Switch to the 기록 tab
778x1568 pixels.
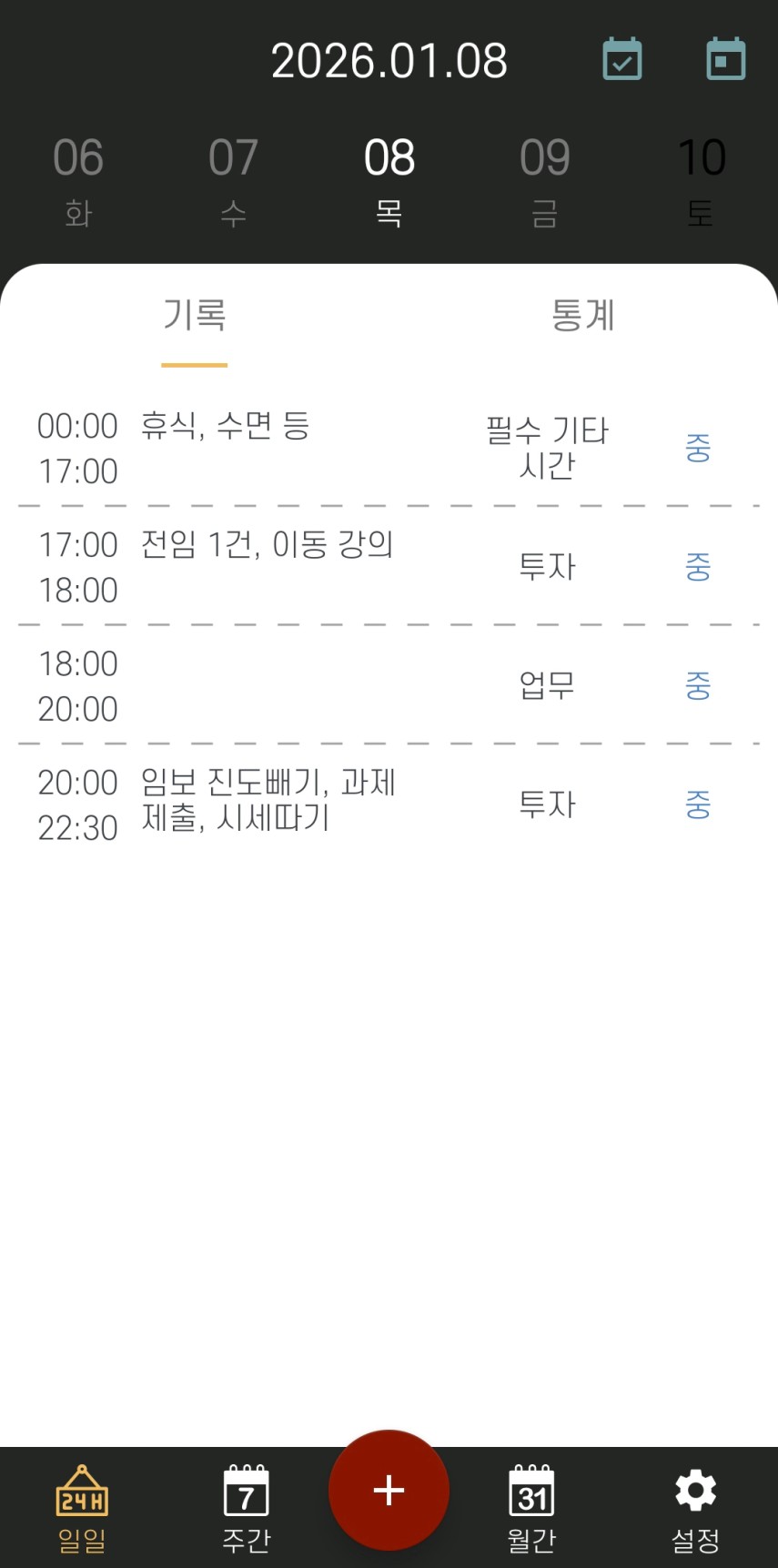coord(195,316)
